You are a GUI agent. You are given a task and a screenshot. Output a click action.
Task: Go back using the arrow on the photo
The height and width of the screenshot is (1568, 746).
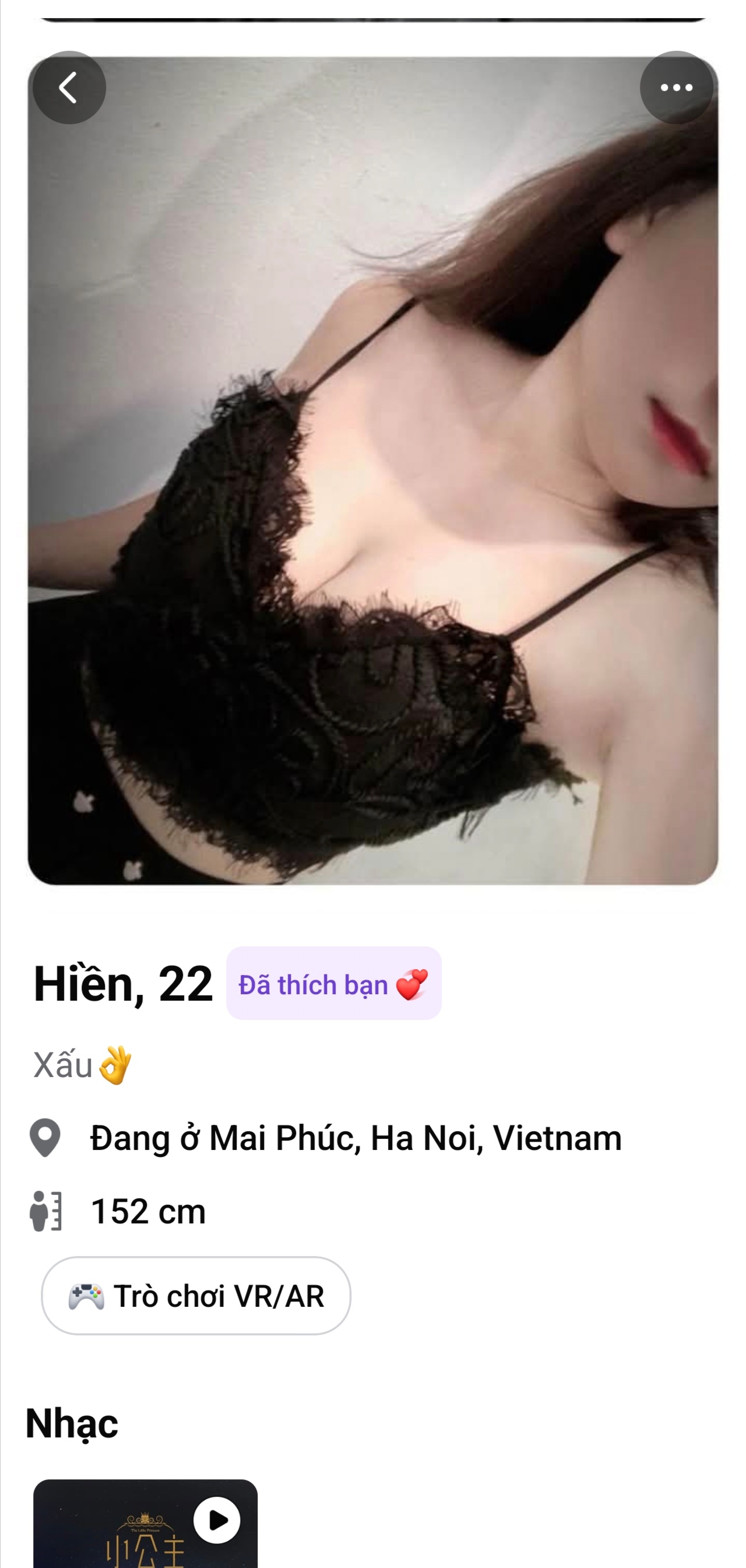pyautogui.click(x=69, y=87)
